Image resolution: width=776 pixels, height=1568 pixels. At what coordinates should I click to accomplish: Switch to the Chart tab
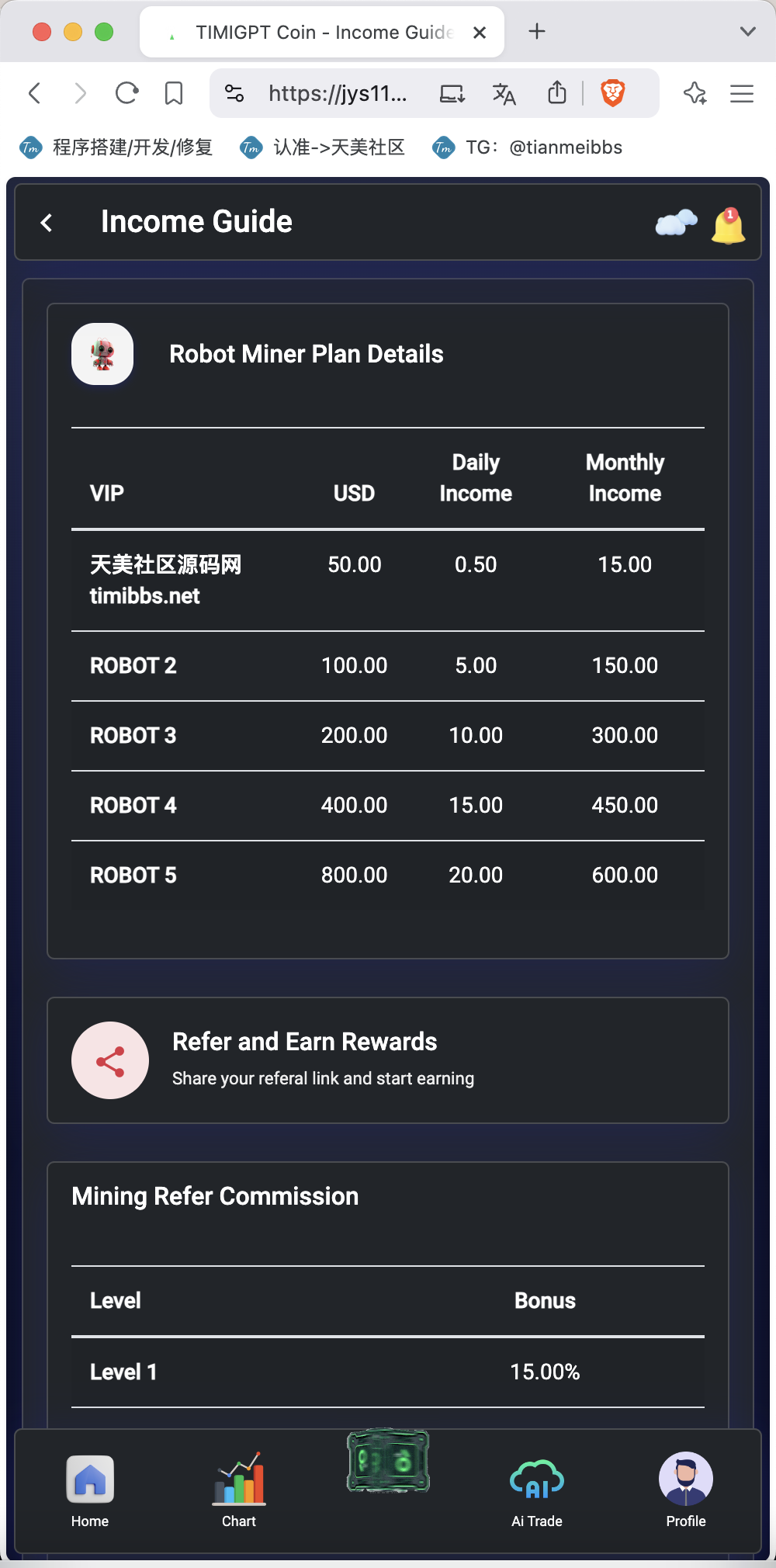(239, 1491)
